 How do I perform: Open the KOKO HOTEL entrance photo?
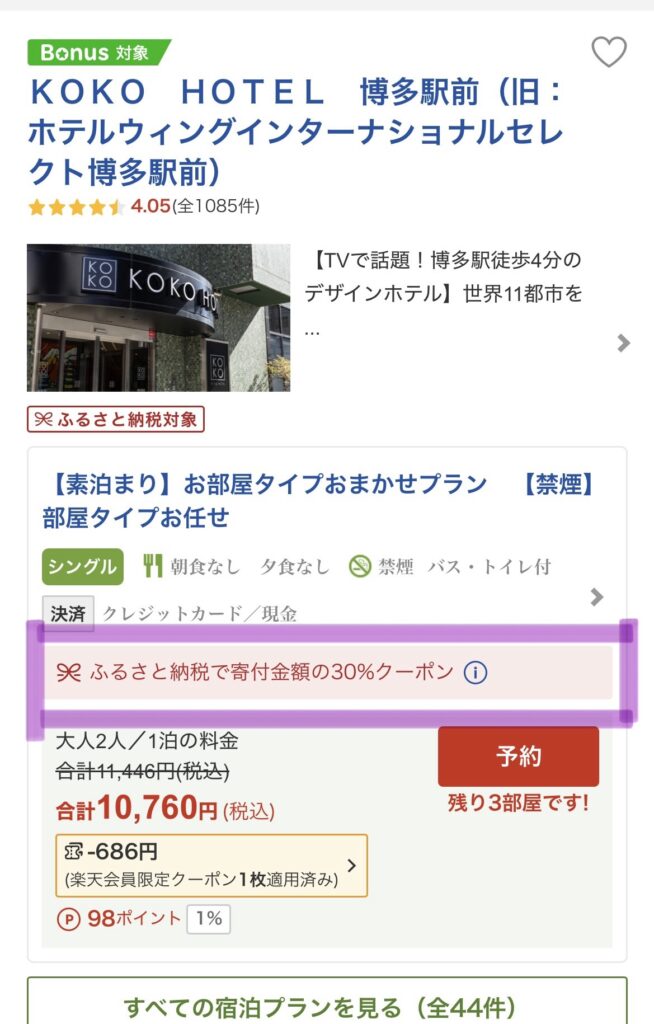click(159, 318)
